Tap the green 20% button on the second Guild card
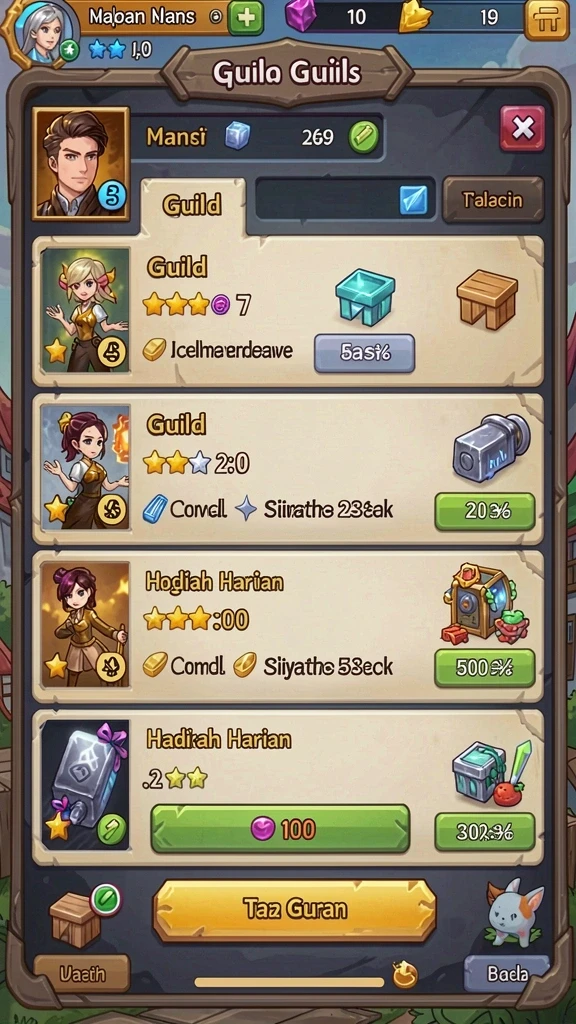Screen dimensions: 576x1024 coord(485,511)
